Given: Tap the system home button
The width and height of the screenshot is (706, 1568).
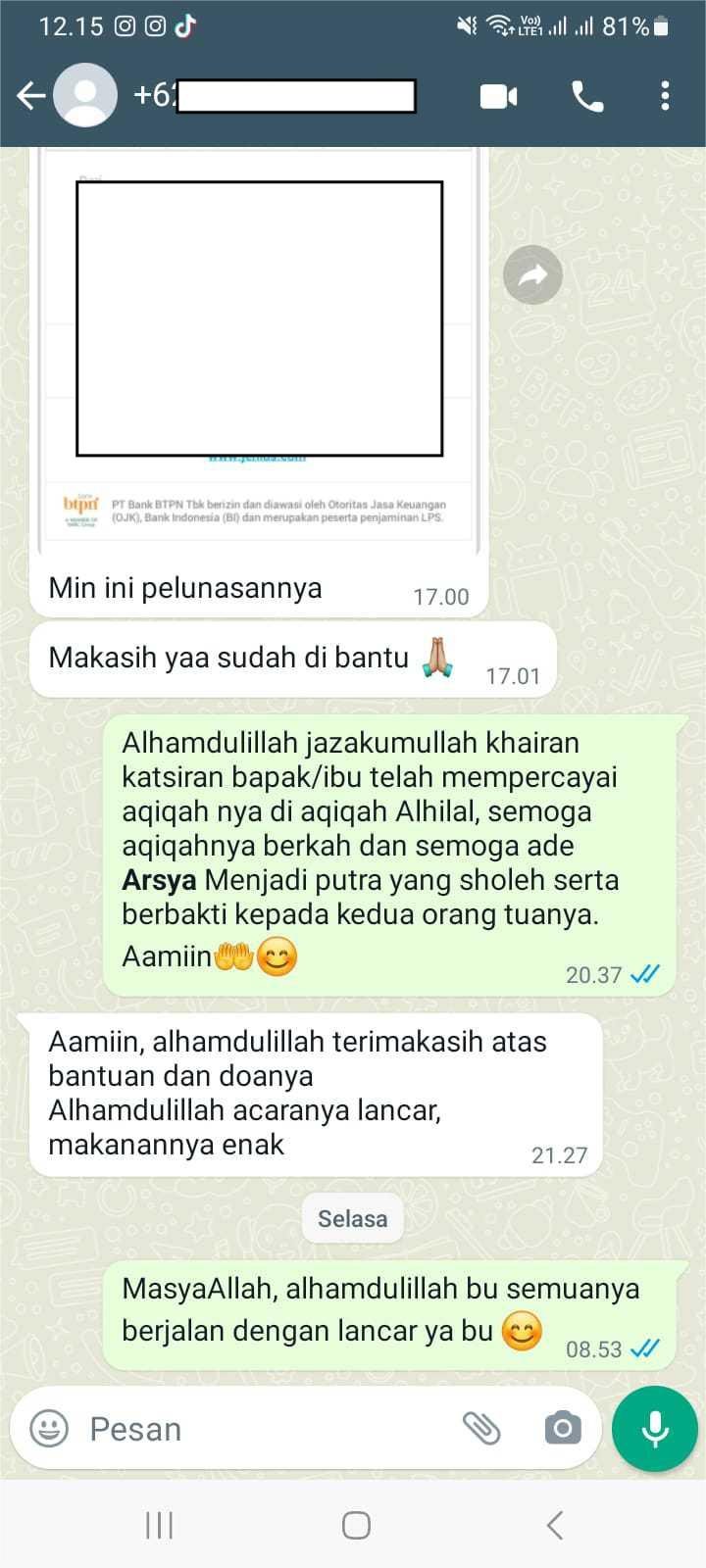Looking at the screenshot, I should coord(356,1525).
